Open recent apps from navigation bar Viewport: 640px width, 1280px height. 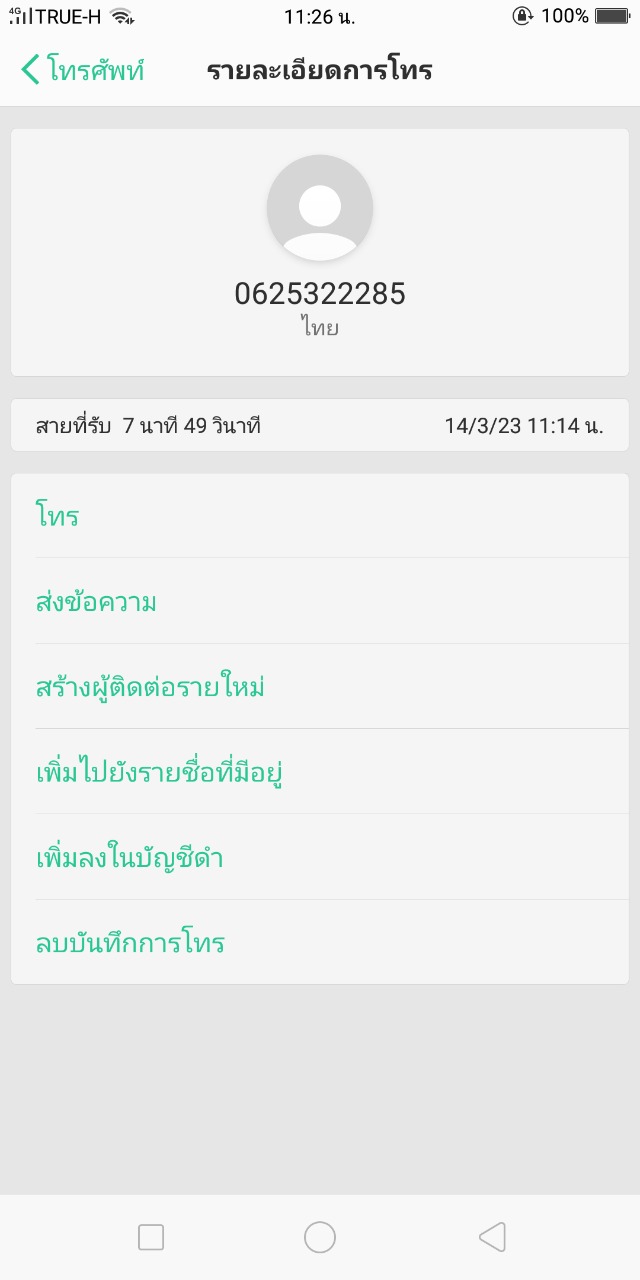pos(151,1237)
